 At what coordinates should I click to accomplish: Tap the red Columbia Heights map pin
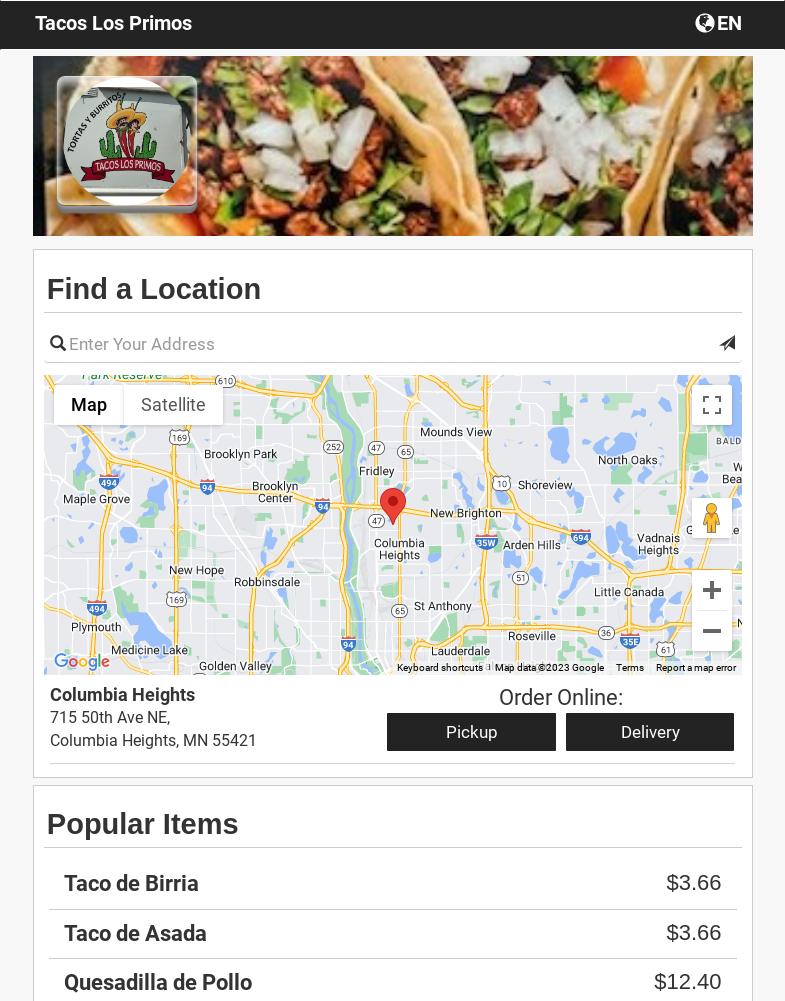(x=393, y=504)
